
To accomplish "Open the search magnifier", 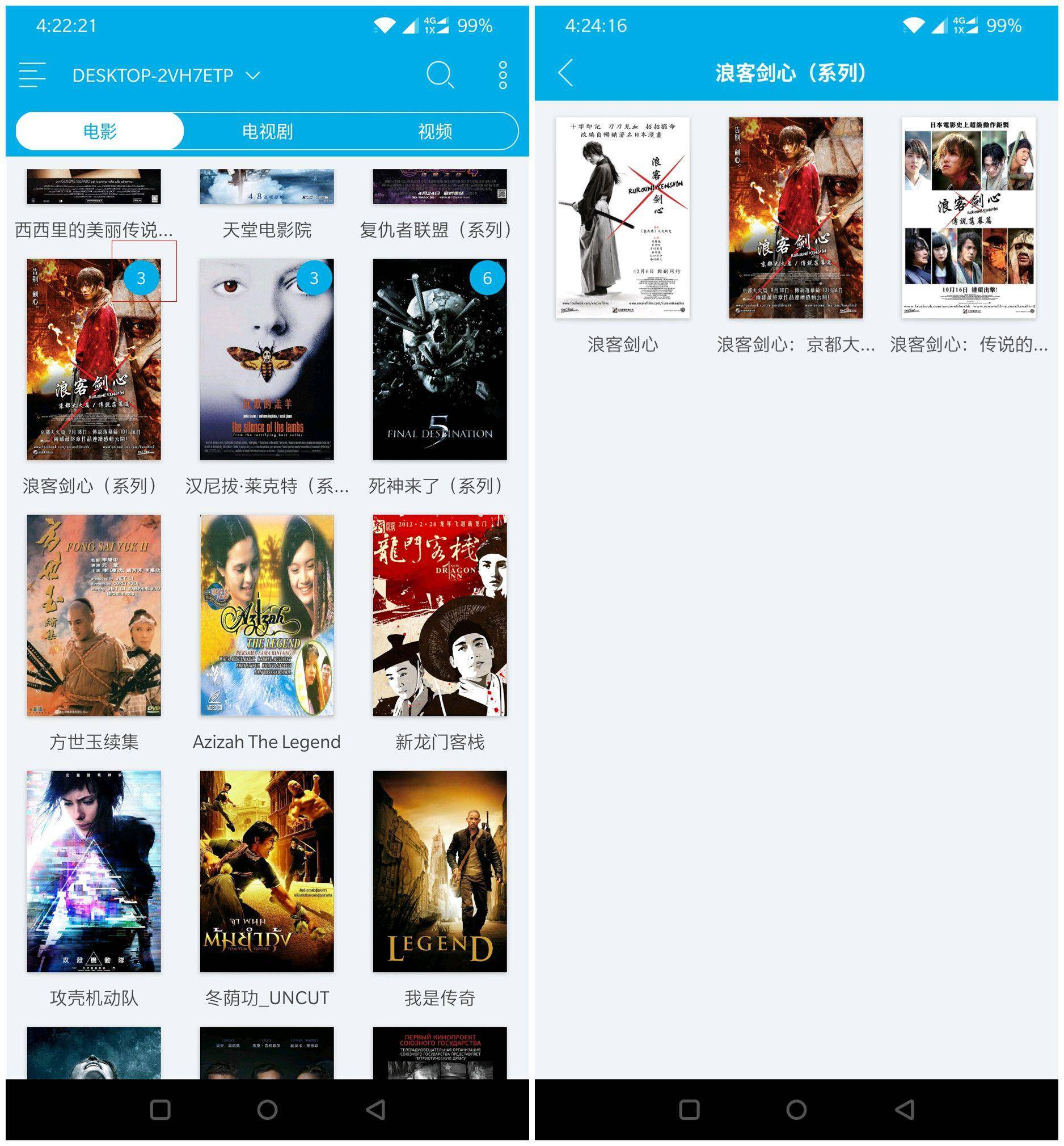I will 440,75.
